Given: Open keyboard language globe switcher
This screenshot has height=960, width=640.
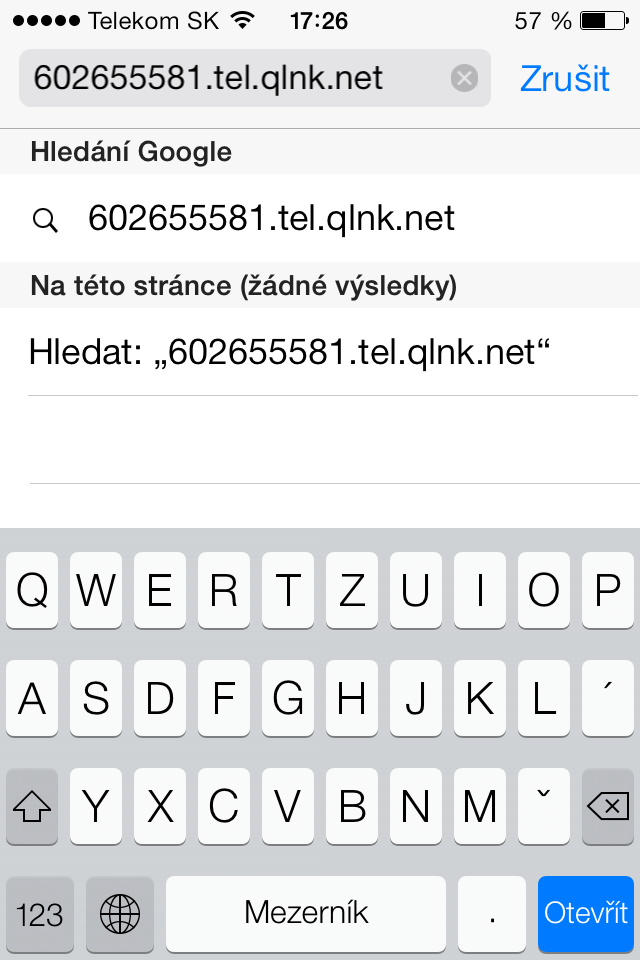Looking at the screenshot, I should pos(120,913).
